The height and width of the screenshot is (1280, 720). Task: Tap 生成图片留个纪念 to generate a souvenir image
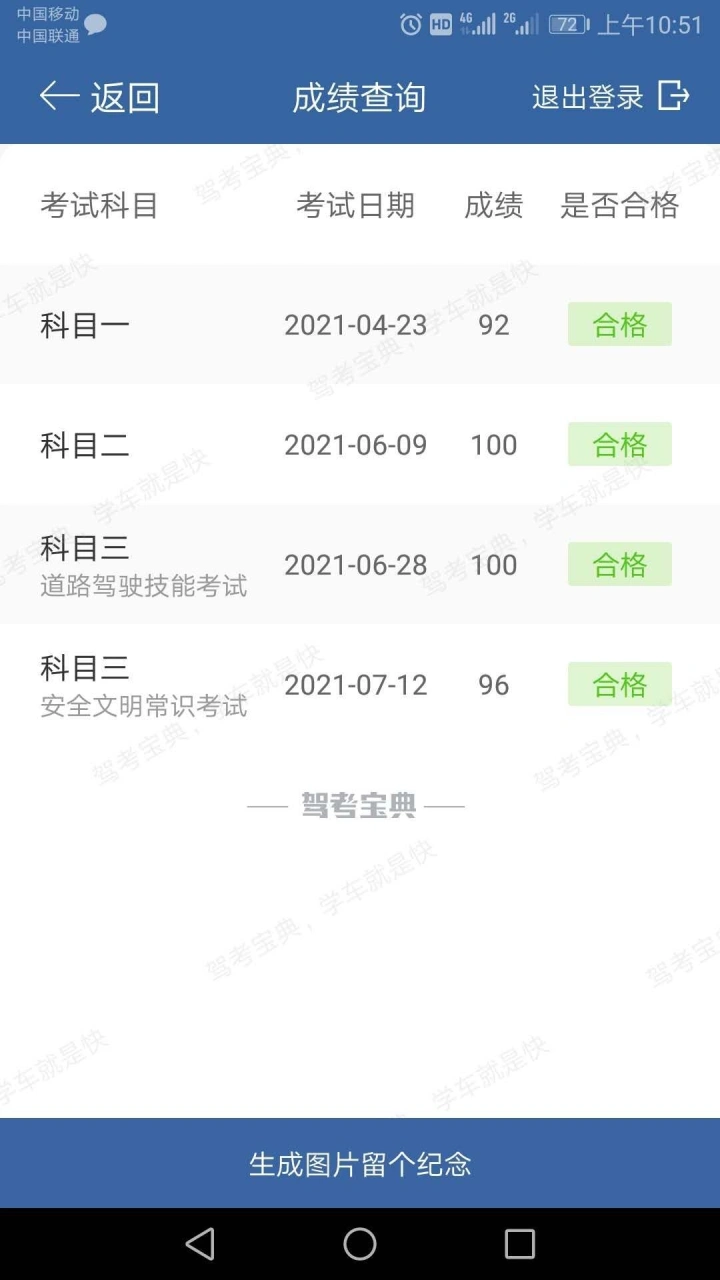pos(360,1164)
